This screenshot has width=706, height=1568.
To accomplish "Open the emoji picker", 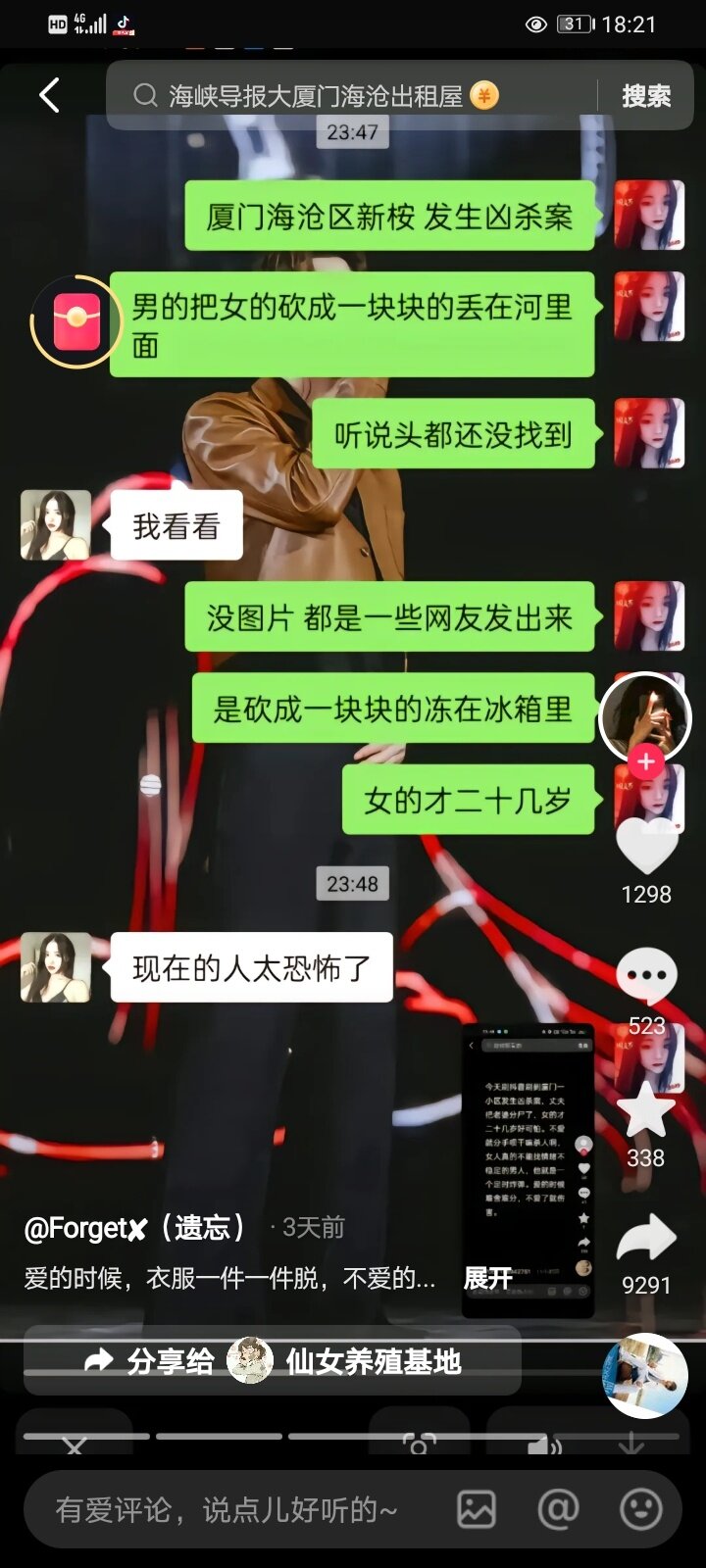I will click(x=641, y=1509).
